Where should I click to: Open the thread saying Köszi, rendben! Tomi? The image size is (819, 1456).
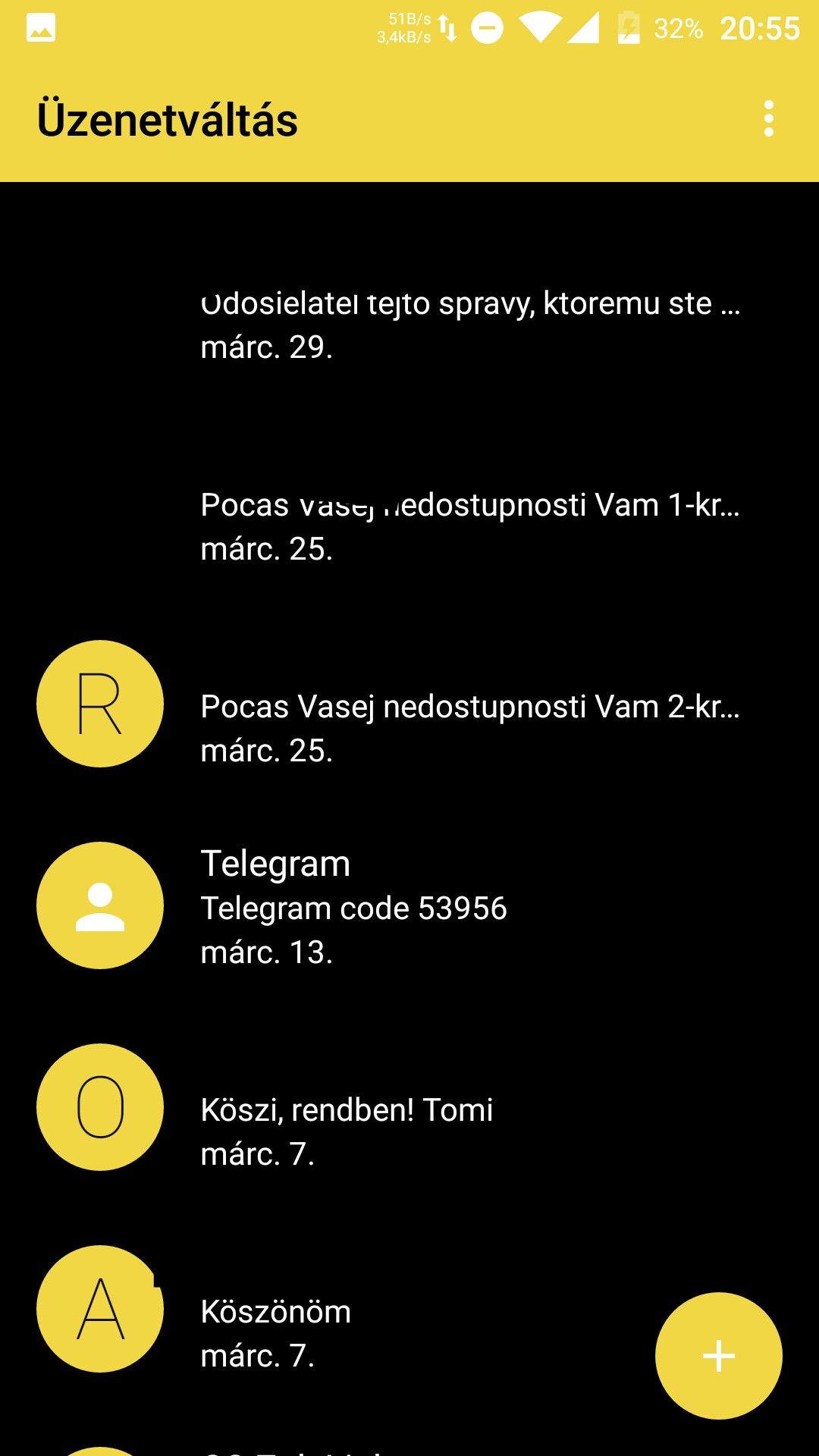tap(409, 1107)
